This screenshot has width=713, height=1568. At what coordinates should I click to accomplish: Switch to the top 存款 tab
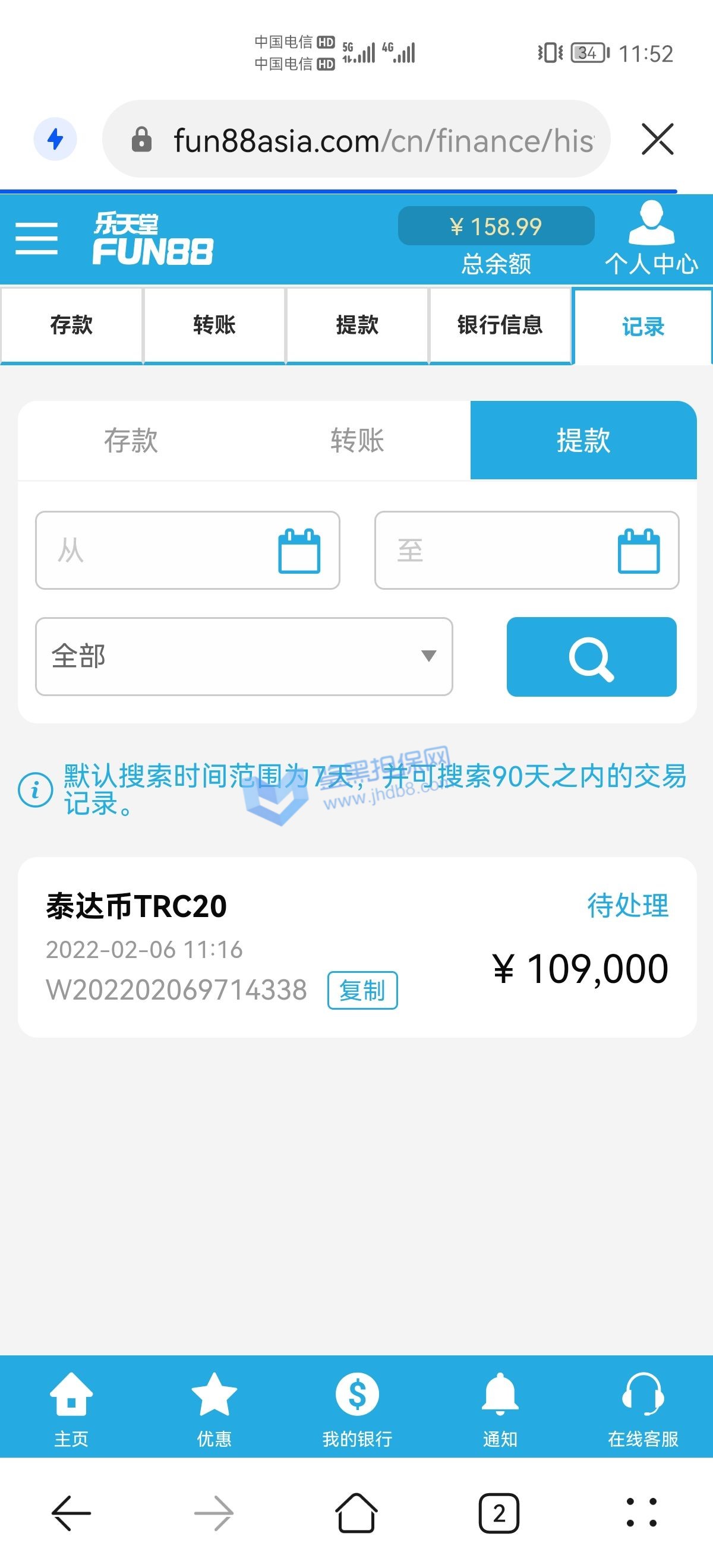pyautogui.click(x=71, y=325)
